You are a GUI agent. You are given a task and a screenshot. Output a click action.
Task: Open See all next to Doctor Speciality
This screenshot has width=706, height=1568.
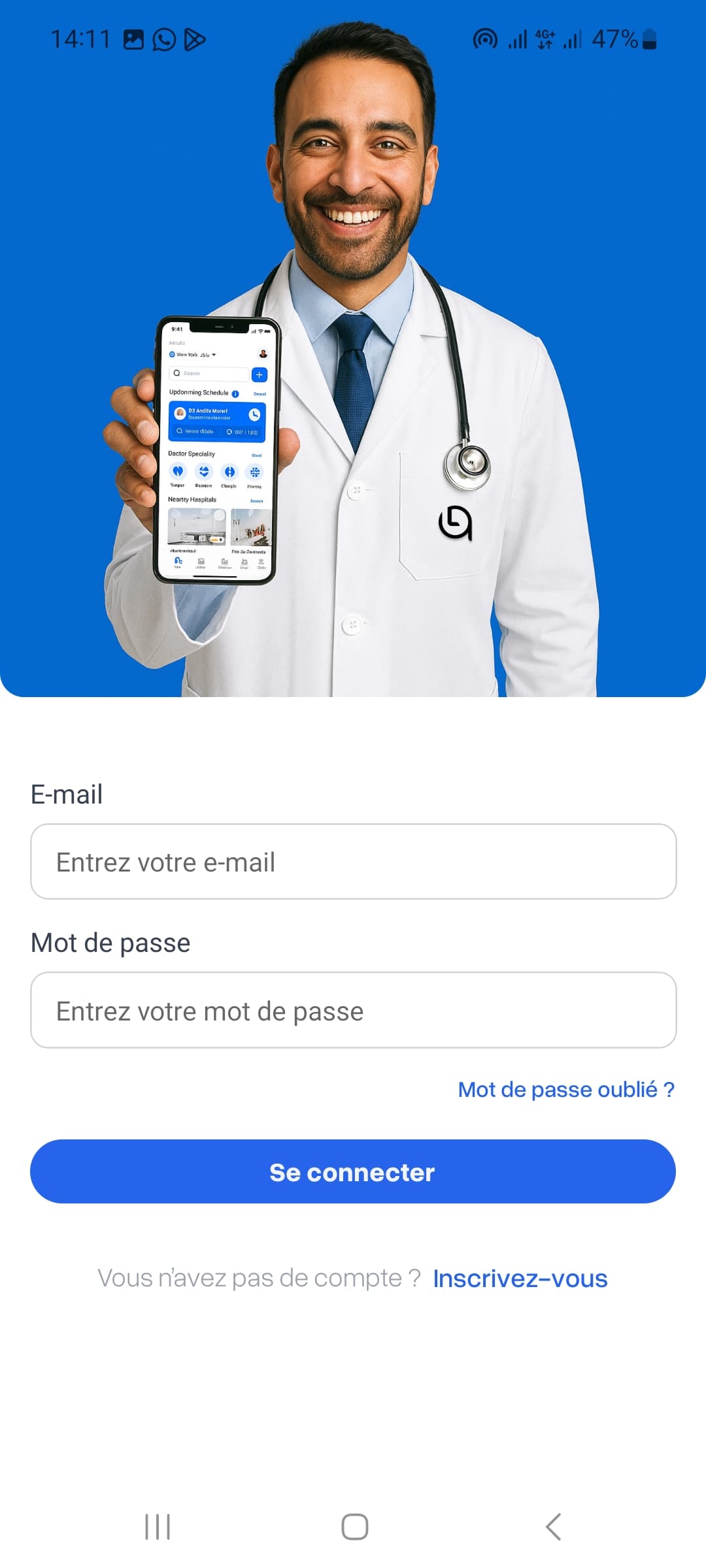(257, 455)
